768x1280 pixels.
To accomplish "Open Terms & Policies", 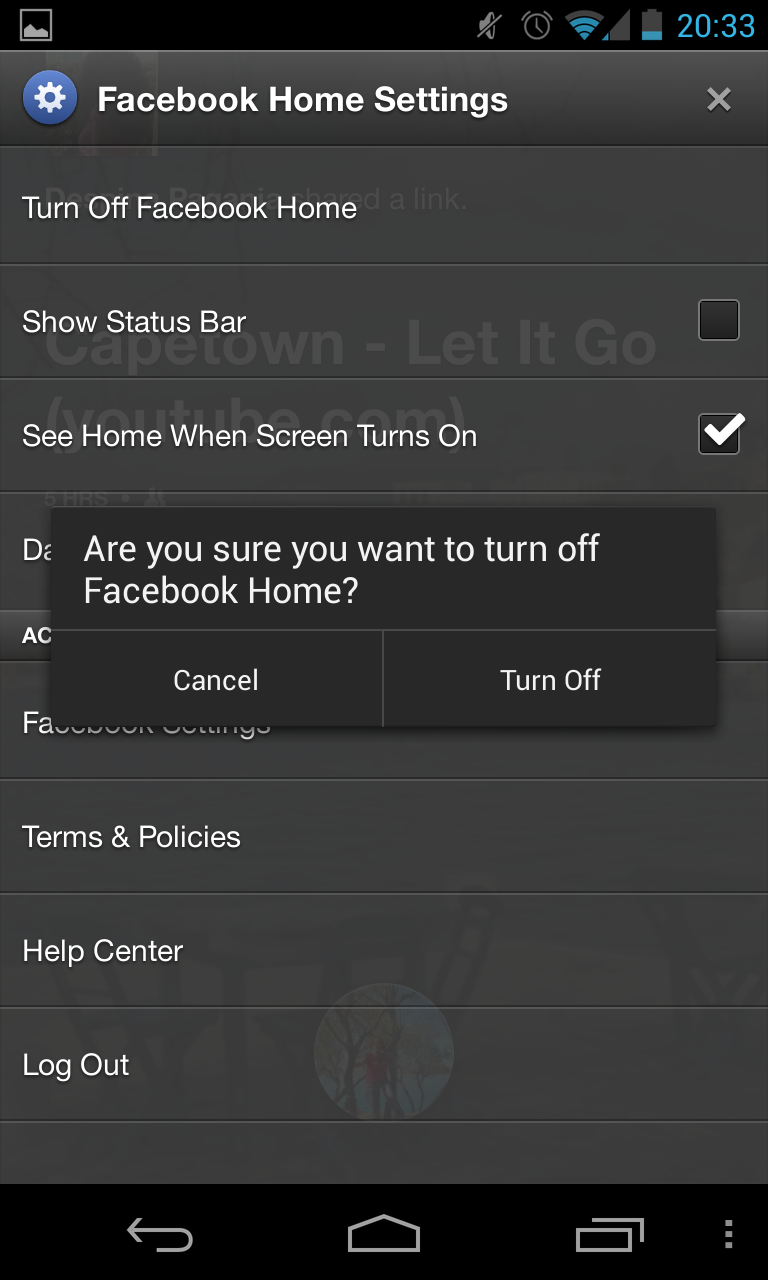I will pyautogui.click(x=384, y=837).
